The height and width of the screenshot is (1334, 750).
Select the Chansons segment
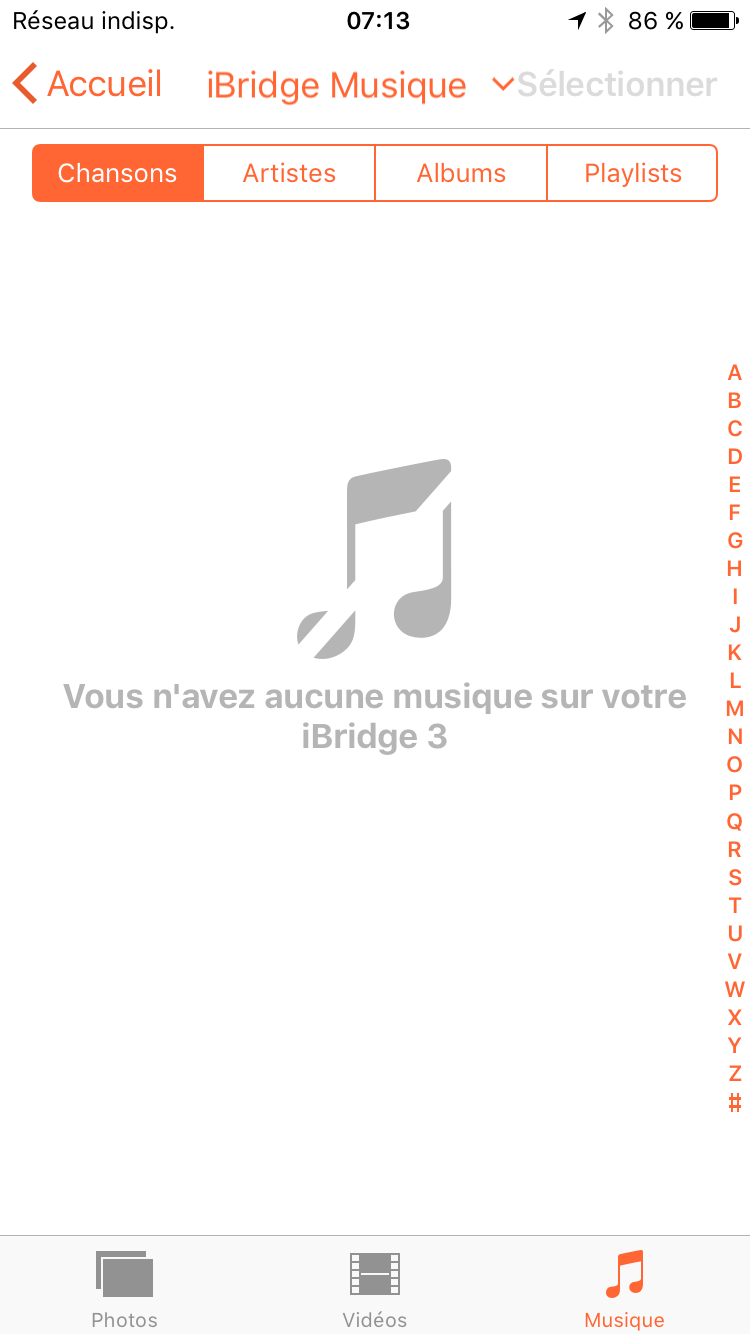(118, 173)
